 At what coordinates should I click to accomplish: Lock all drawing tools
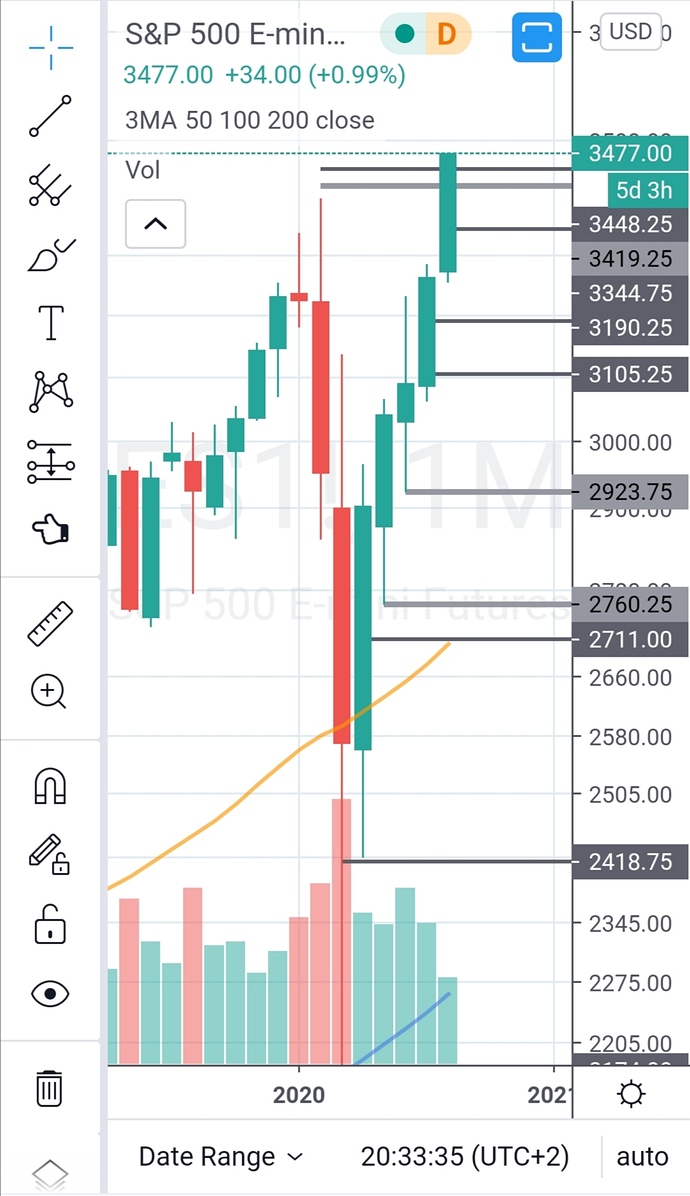(50, 924)
